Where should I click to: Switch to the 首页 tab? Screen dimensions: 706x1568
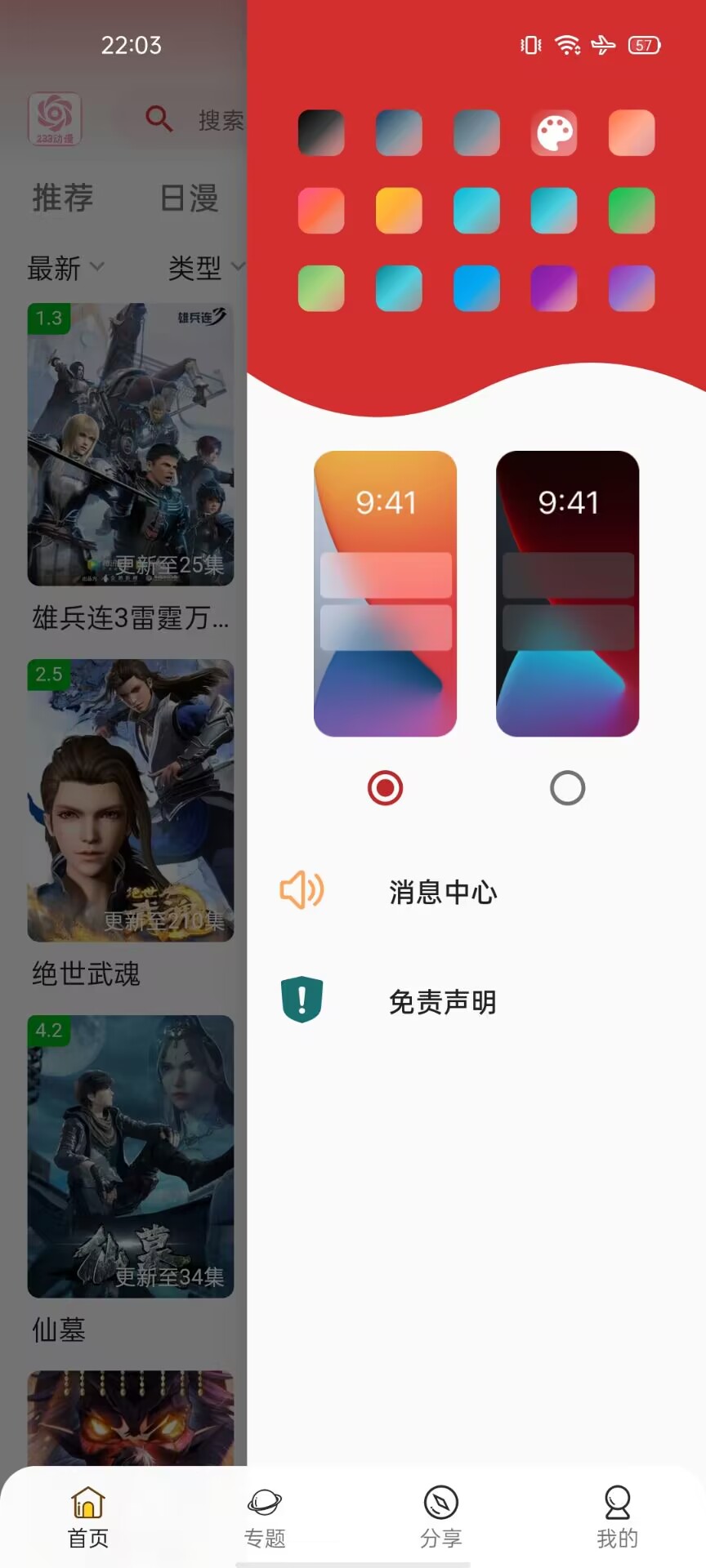point(88,1517)
